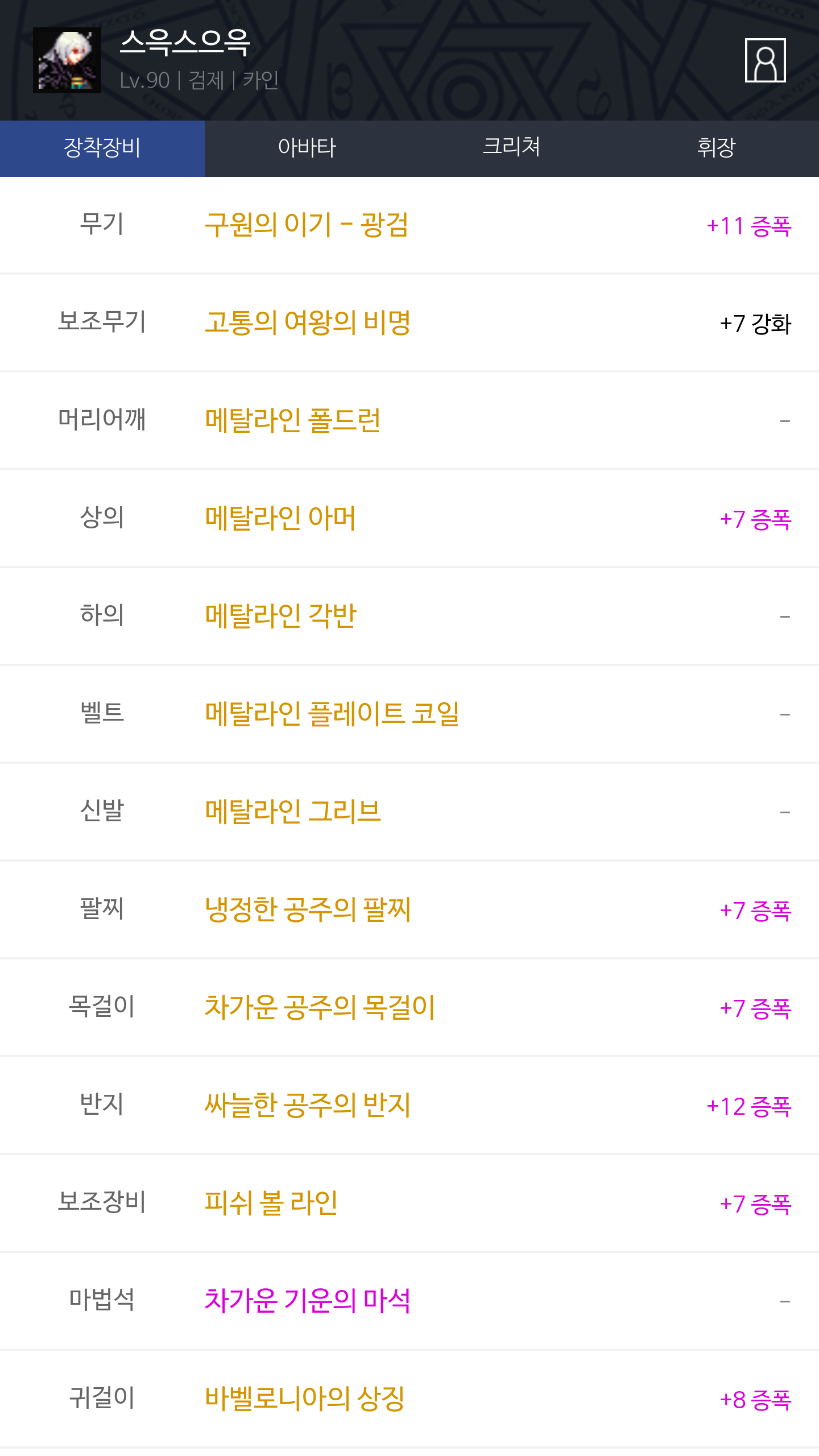Viewport: 819px width, 1456px height.
Task: View details of 메탈라인 폴드런
Action: point(409,421)
